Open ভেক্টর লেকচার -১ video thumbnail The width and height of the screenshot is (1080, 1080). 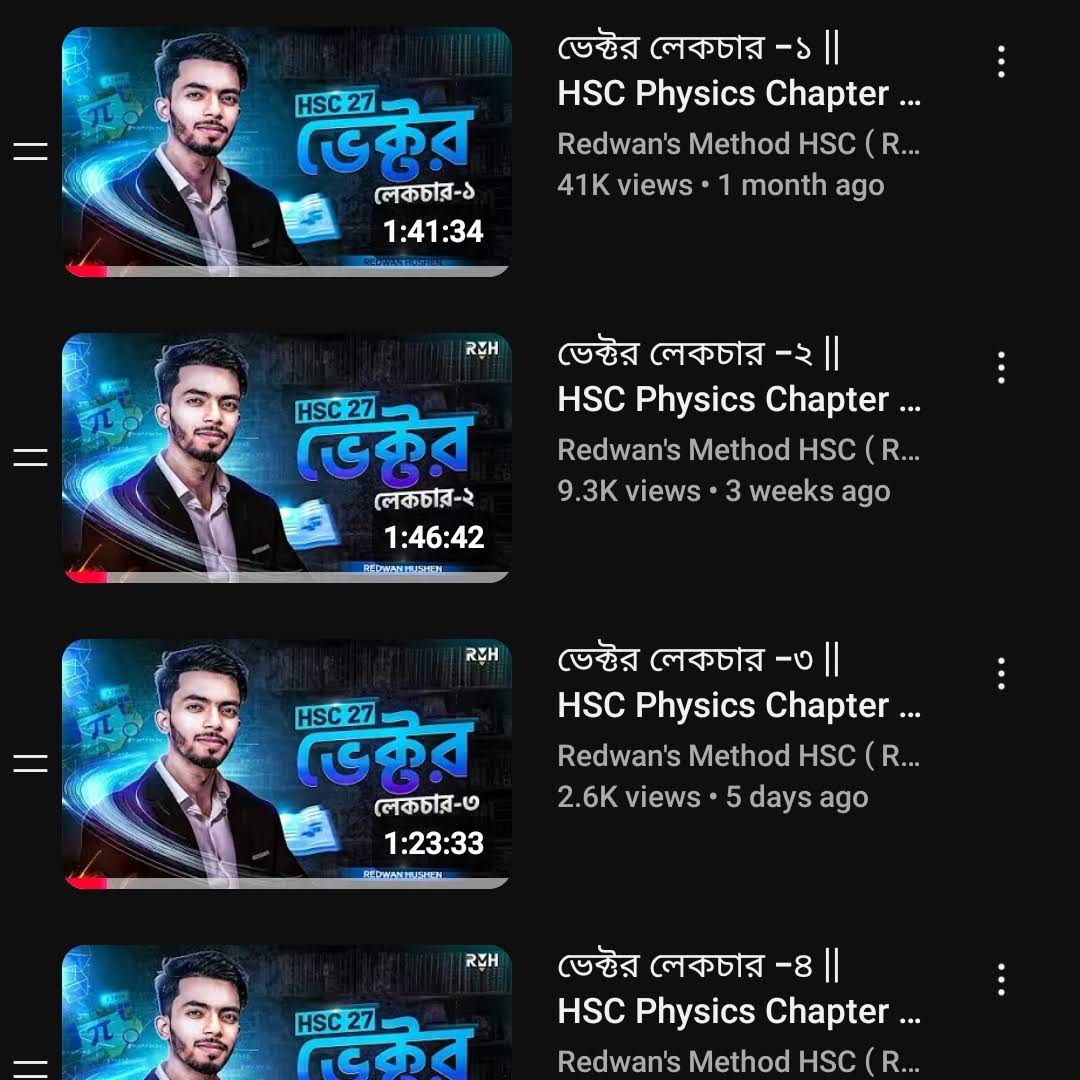(287, 152)
